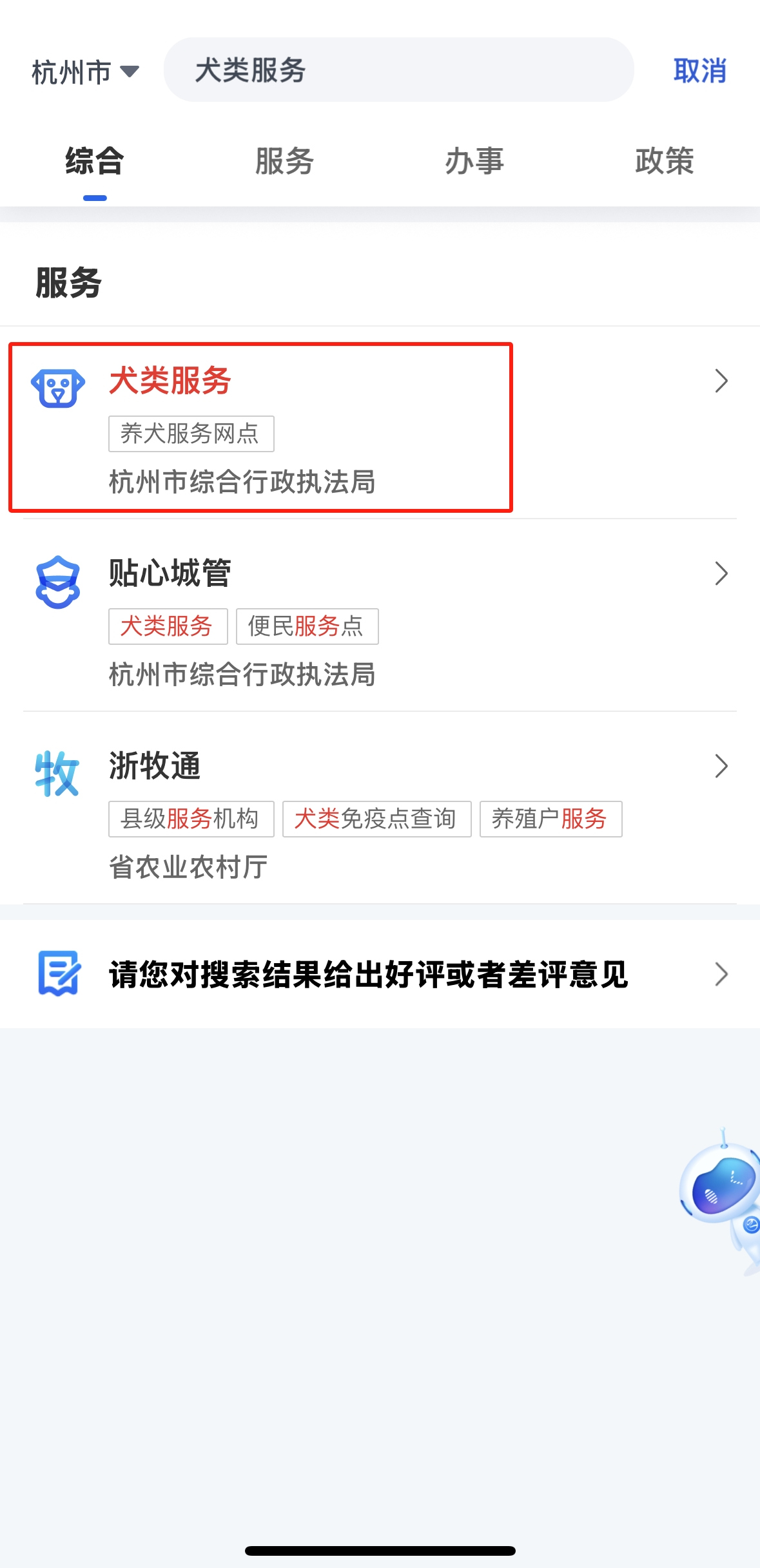This screenshot has width=760, height=1568.
Task: Open the 犬类服务 service result
Action: coord(170,381)
